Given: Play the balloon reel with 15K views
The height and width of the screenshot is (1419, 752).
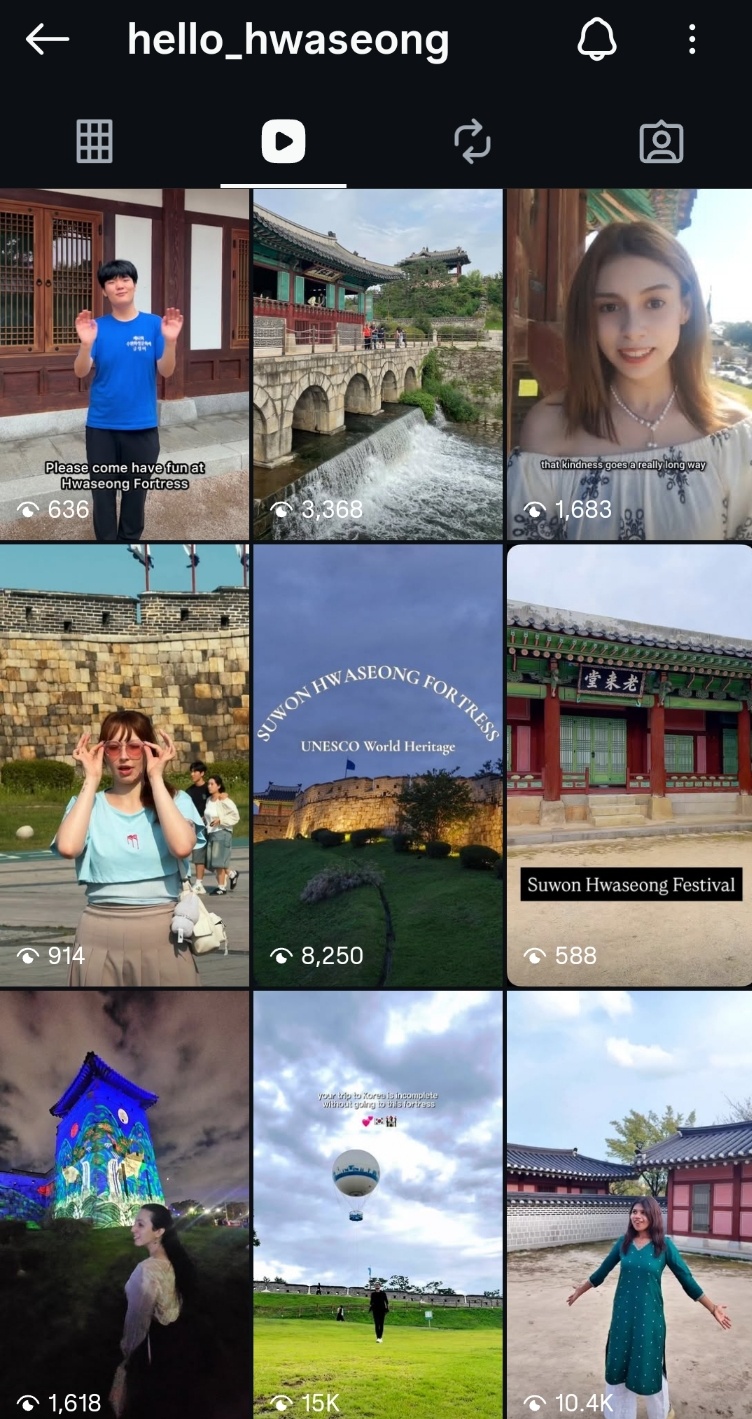Looking at the screenshot, I should [x=377, y=1200].
